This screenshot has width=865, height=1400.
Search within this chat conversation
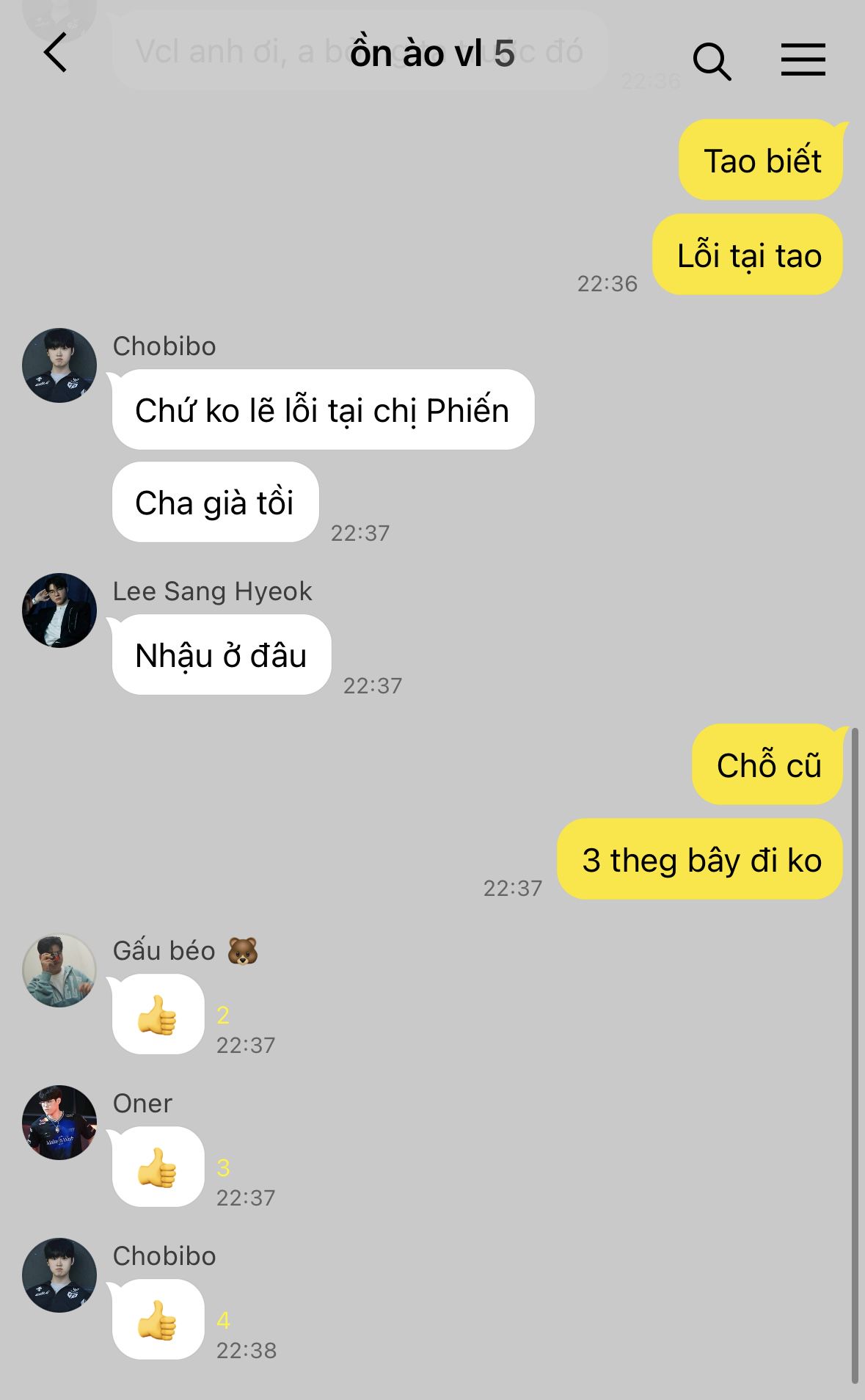pyautogui.click(x=711, y=60)
